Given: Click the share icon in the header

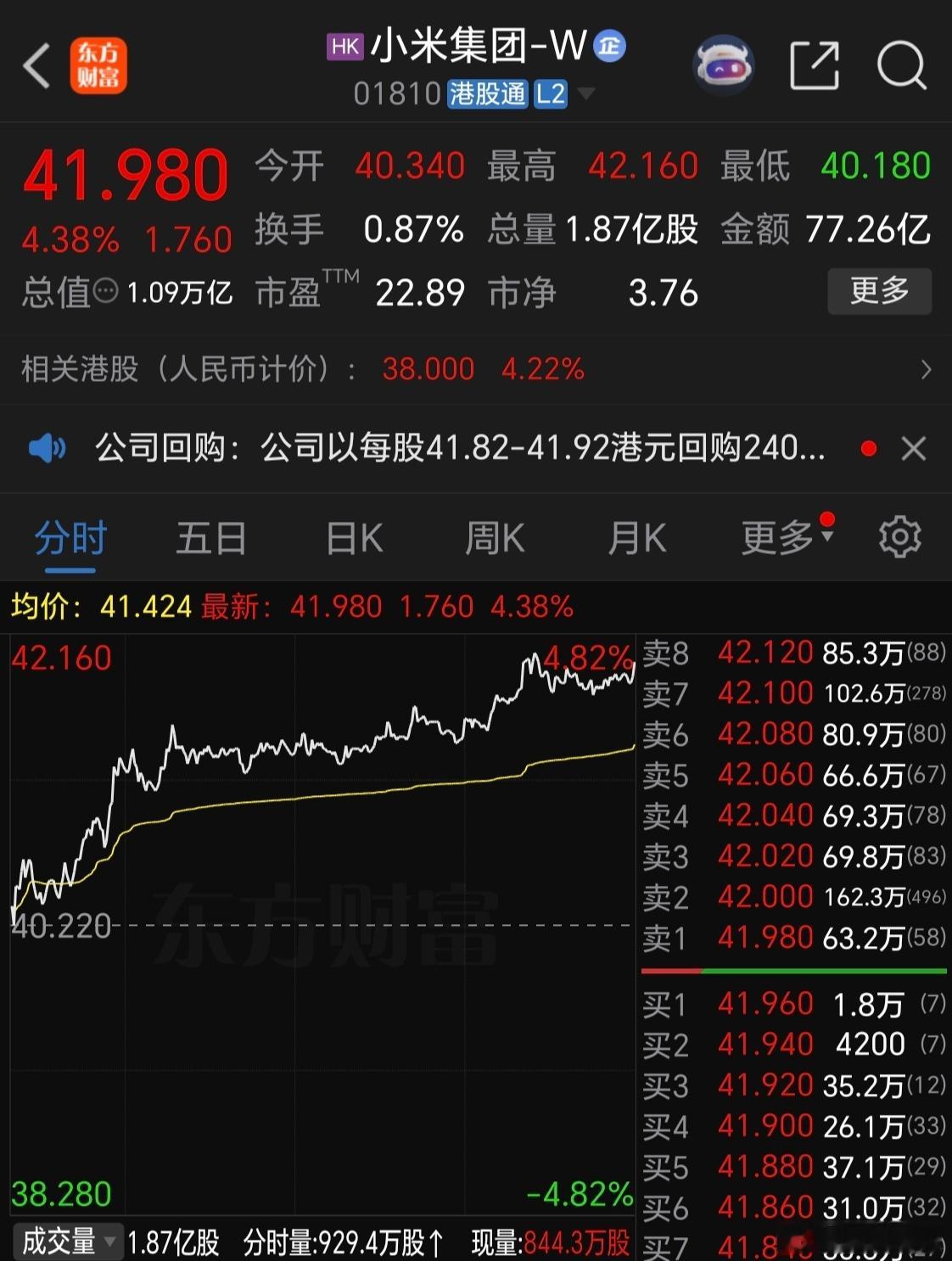Looking at the screenshot, I should coord(815,64).
